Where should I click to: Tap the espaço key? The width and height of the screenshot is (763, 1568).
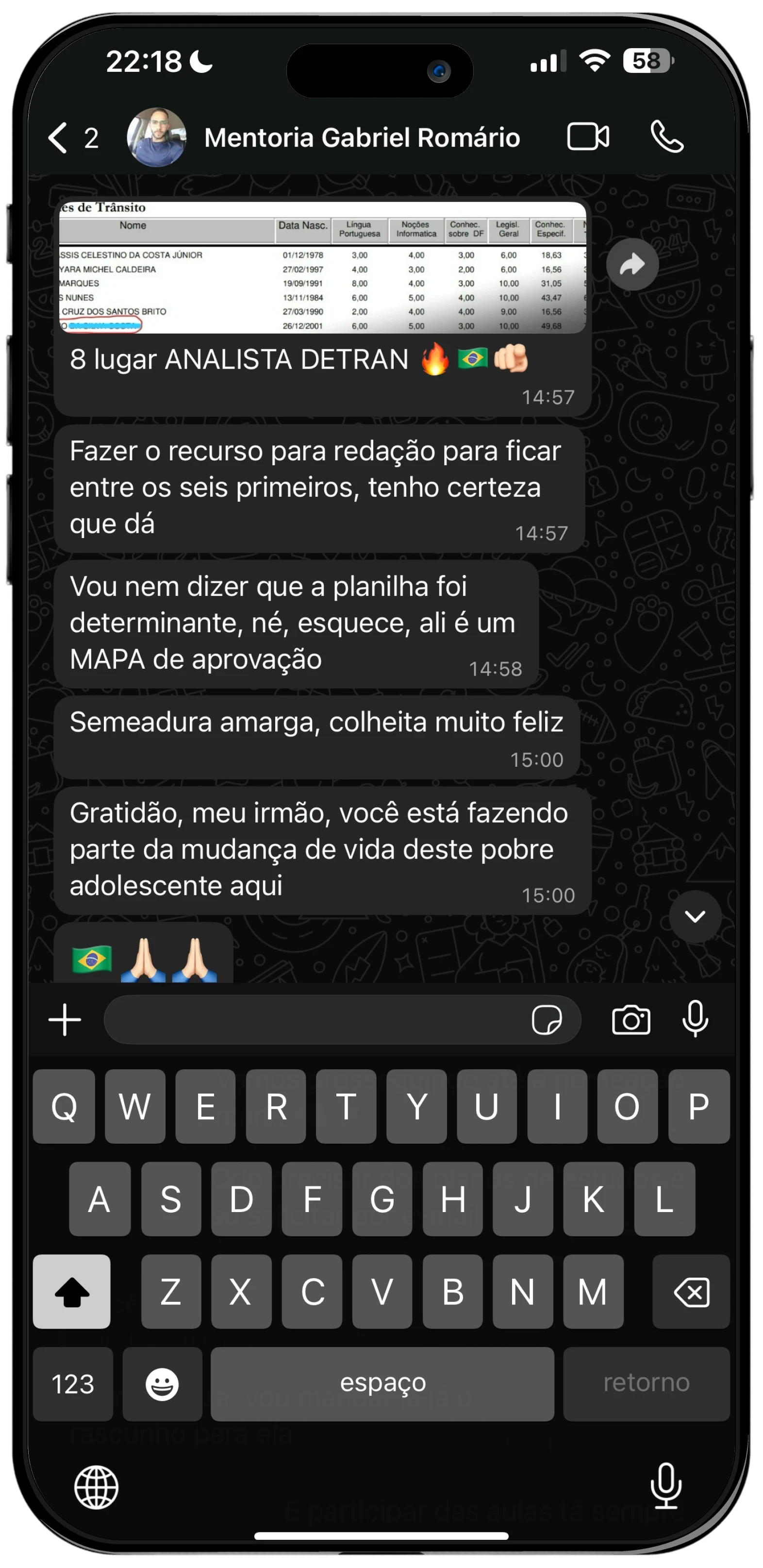point(382,1383)
